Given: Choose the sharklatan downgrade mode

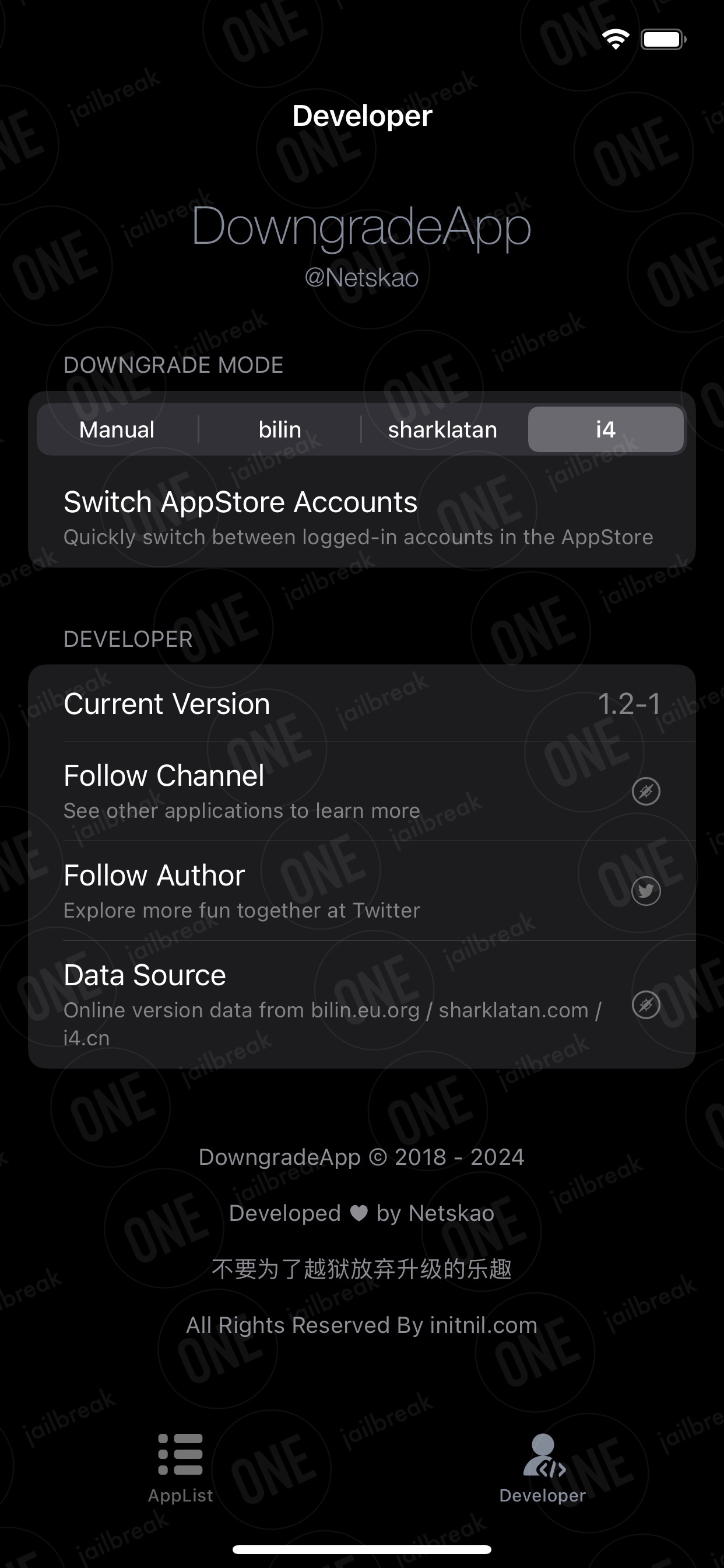Looking at the screenshot, I should coord(442,429).
